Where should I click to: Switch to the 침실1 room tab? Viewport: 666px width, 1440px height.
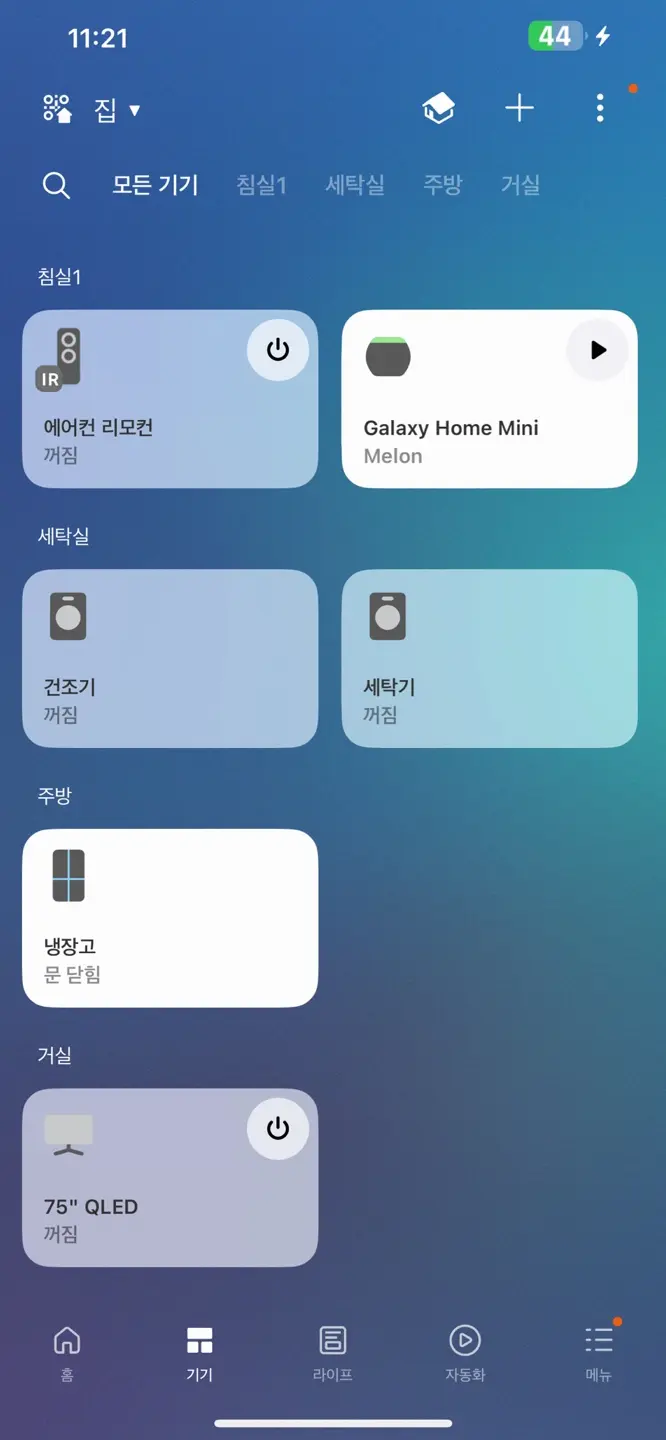pos(261,185)
